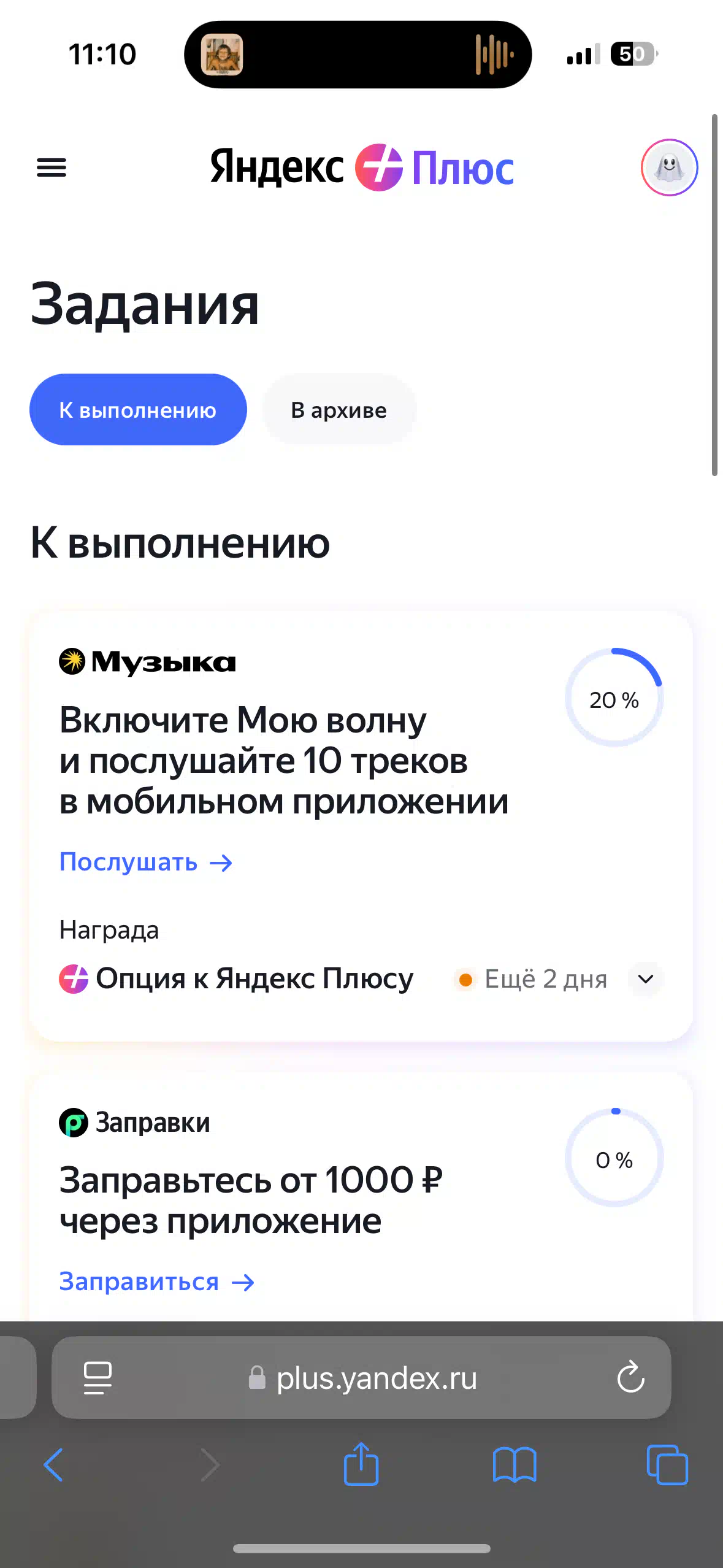Follow the "Послушать" link
Viewport: 723px width, 1568px height.
click(146, 863)
